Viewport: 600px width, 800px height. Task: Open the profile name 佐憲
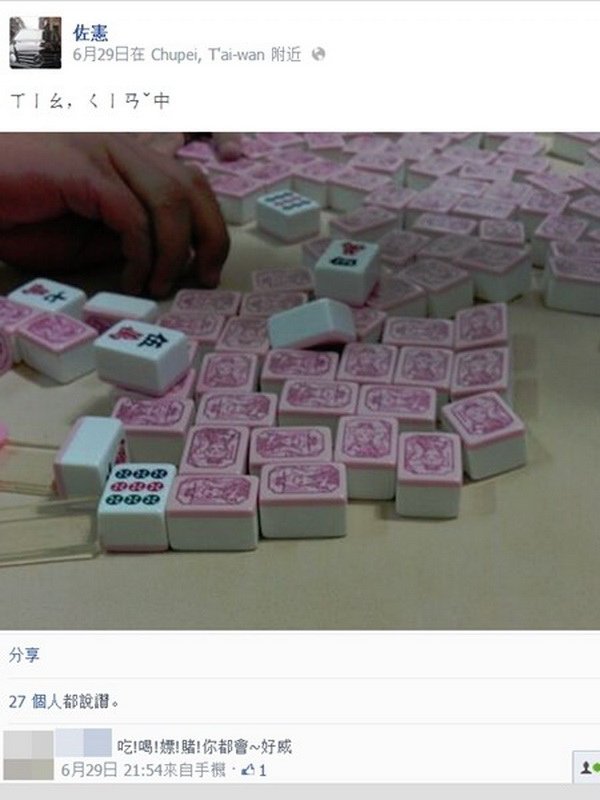pos(91,32)
